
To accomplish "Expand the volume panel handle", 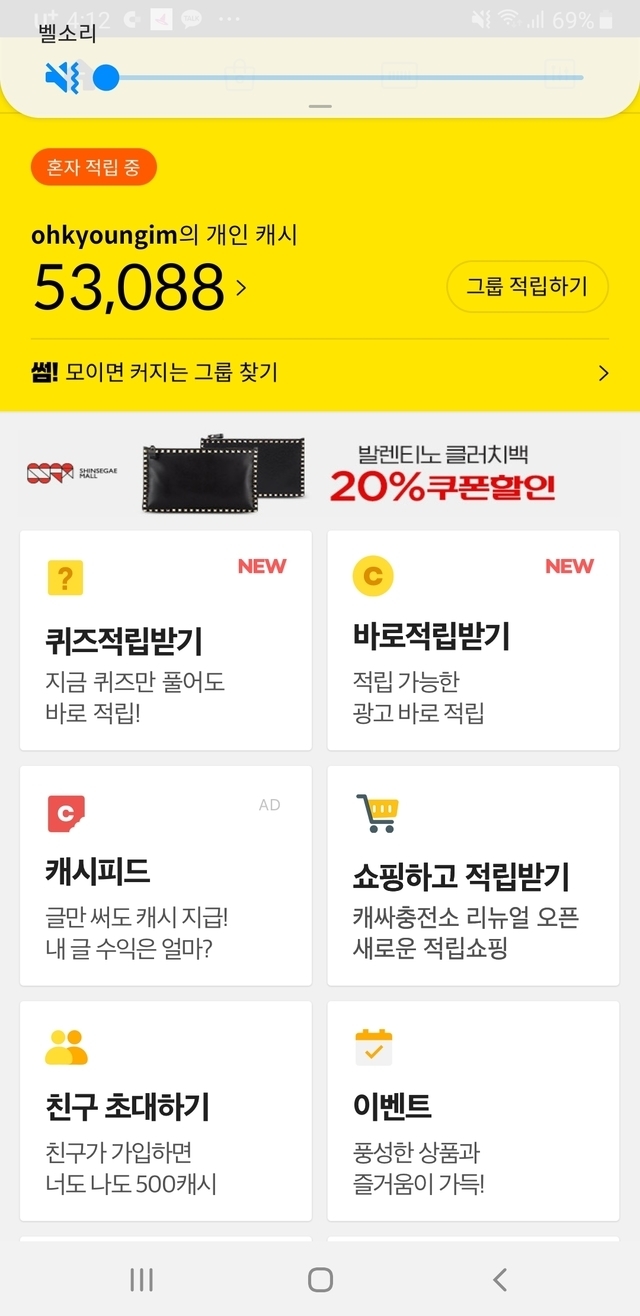I will [320, 106].
